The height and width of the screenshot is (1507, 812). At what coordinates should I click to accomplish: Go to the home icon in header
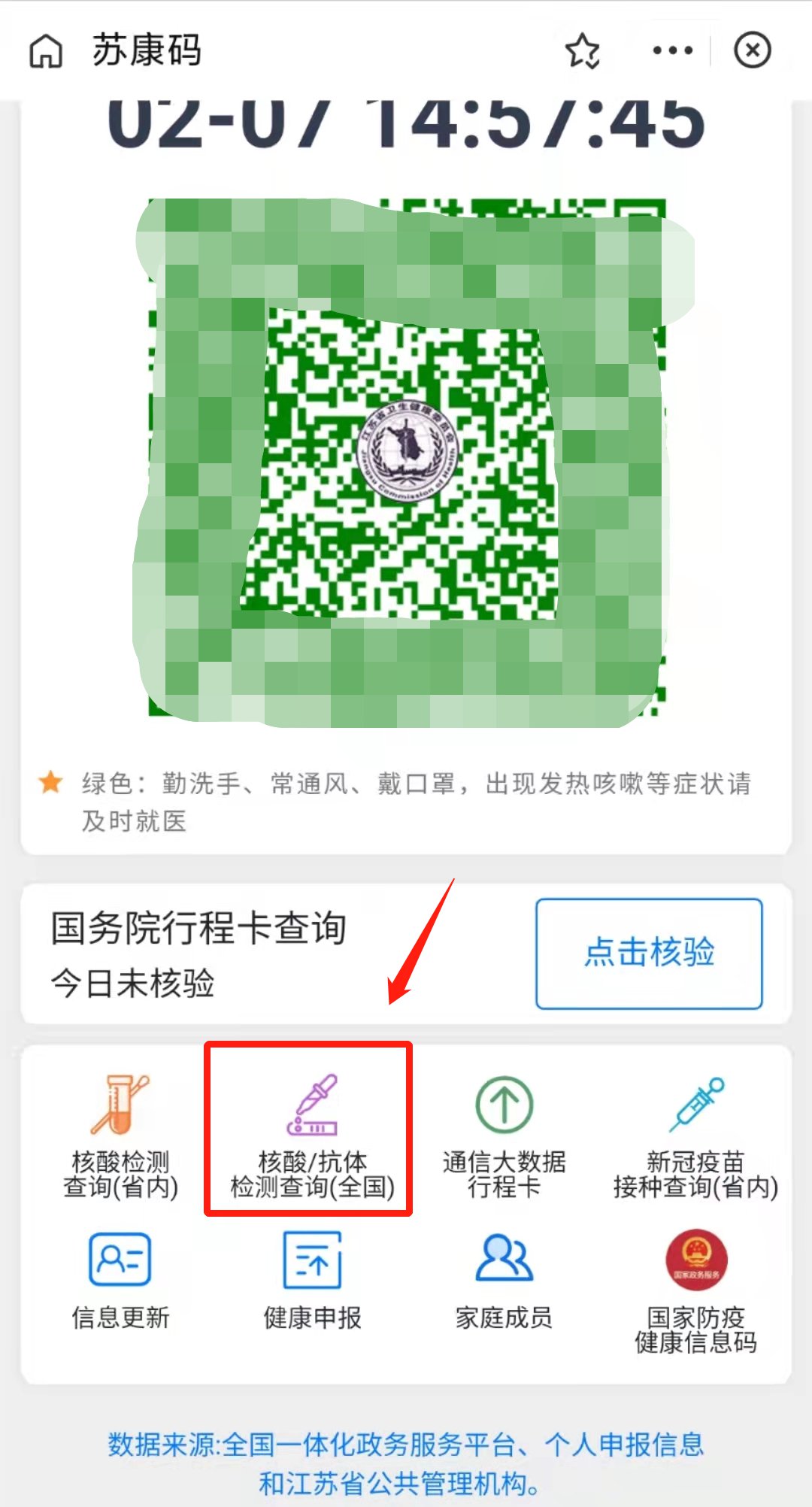coord(45,51)
